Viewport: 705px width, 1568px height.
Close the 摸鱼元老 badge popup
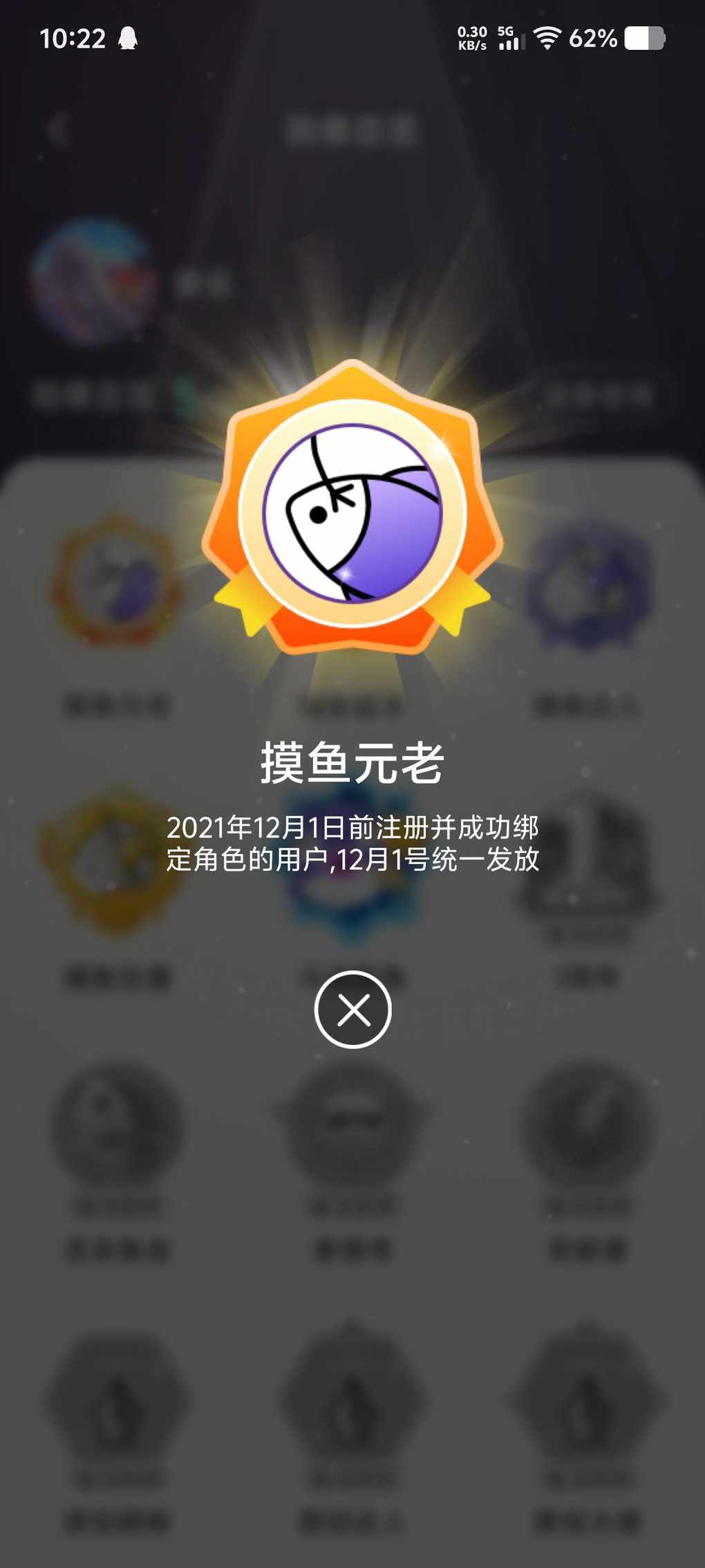tap(352, 1009)
